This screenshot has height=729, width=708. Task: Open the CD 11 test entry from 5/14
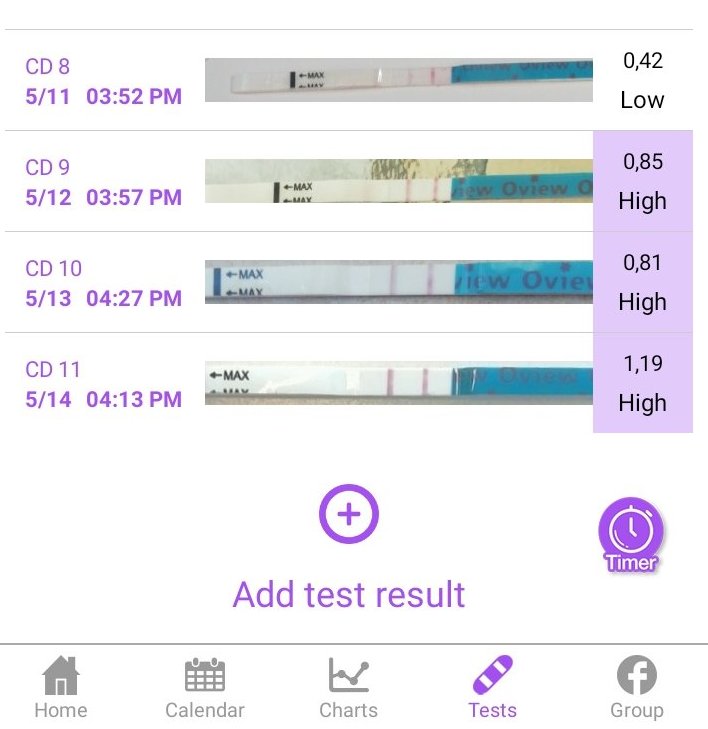coord(104,384)
